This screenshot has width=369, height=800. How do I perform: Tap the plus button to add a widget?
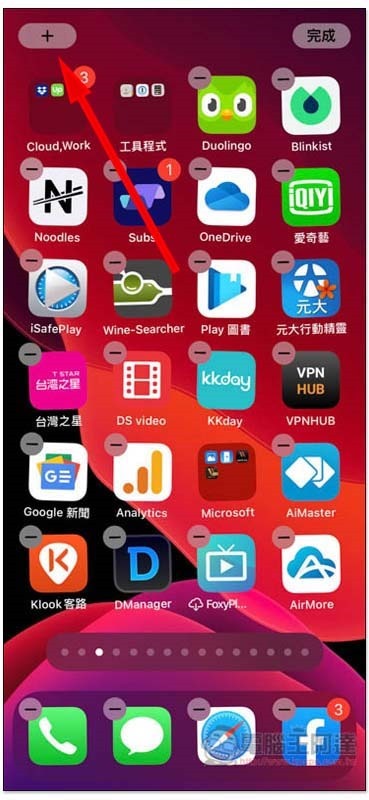point(47,36)
